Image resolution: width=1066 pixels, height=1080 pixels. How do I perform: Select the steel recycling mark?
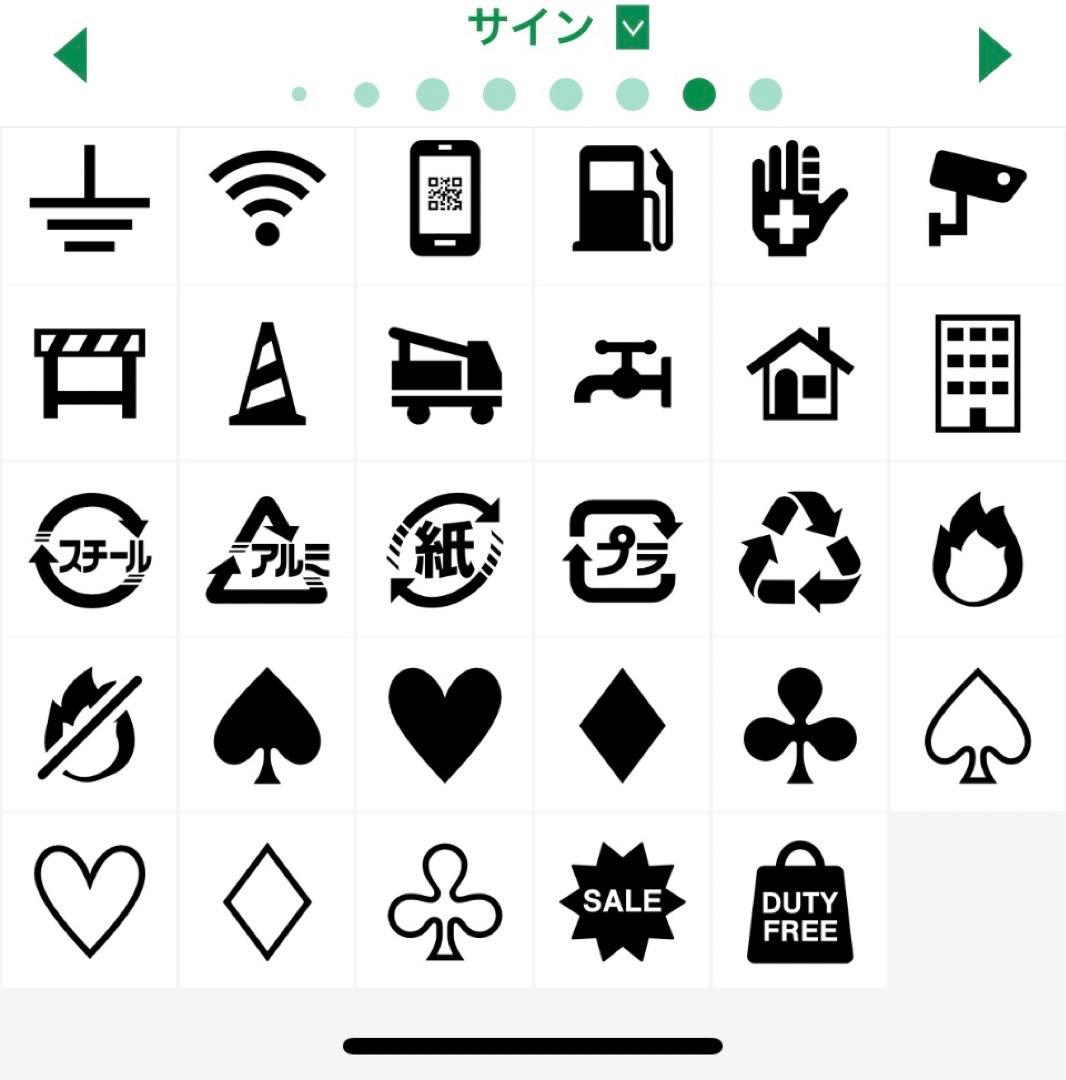click(89, 550)
